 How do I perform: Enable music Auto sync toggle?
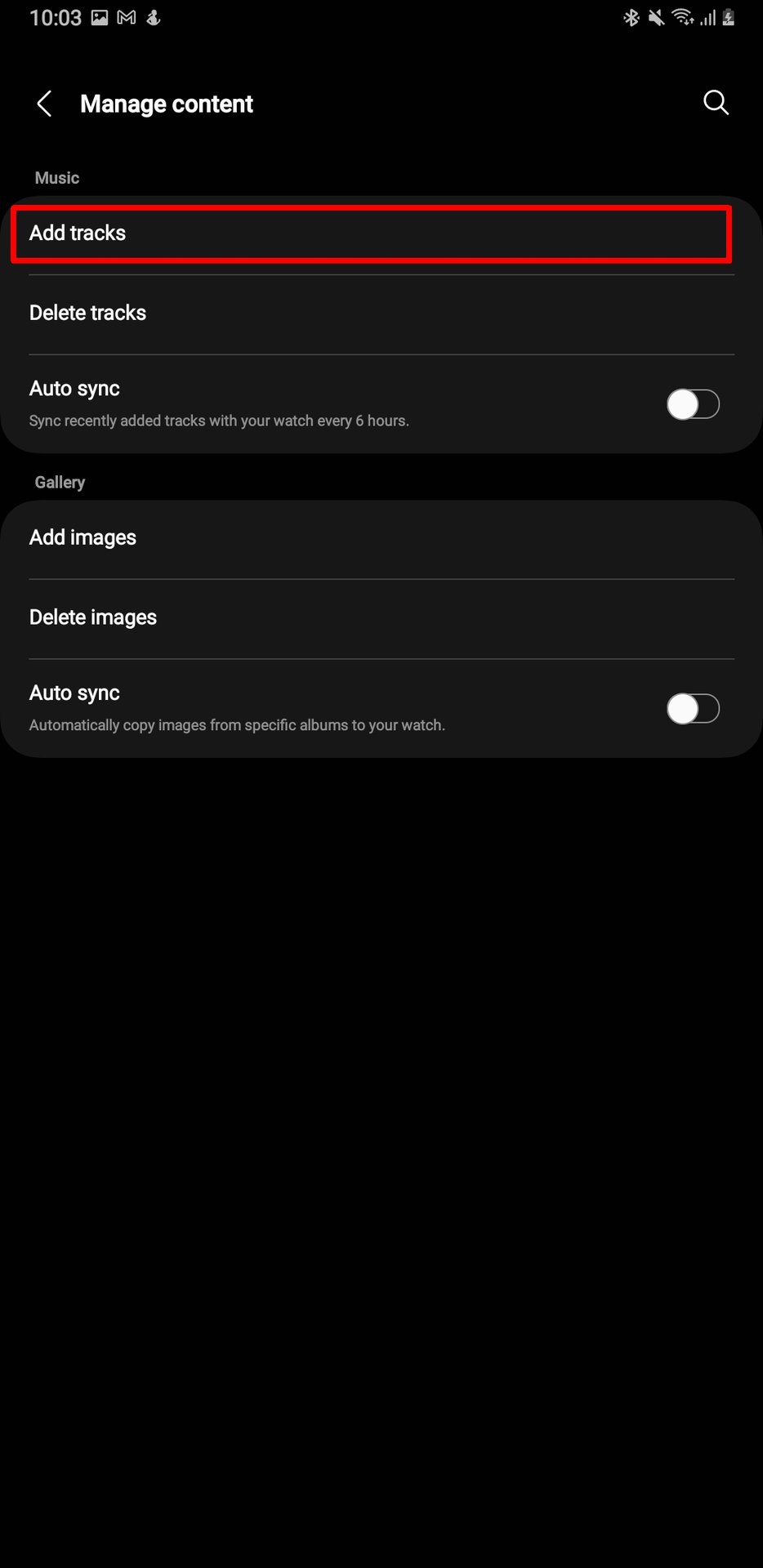(x=693, y=404)
